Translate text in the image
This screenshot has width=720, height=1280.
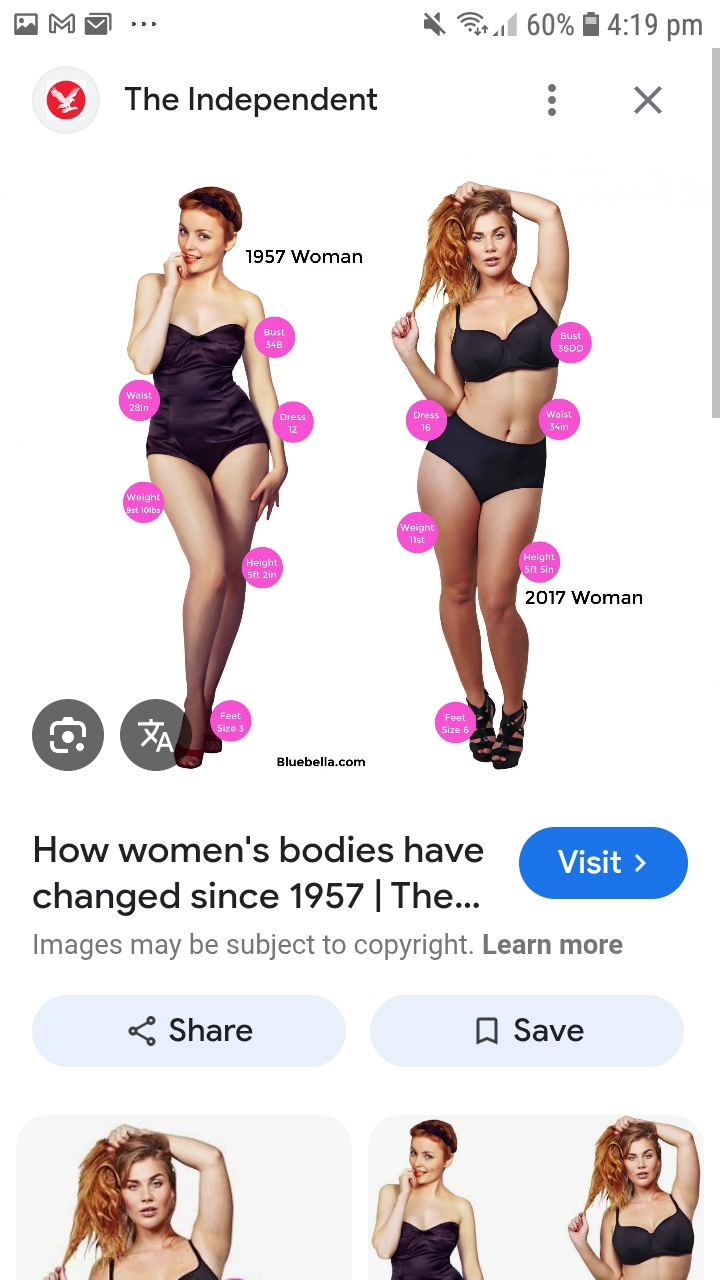tap(155, 735)
